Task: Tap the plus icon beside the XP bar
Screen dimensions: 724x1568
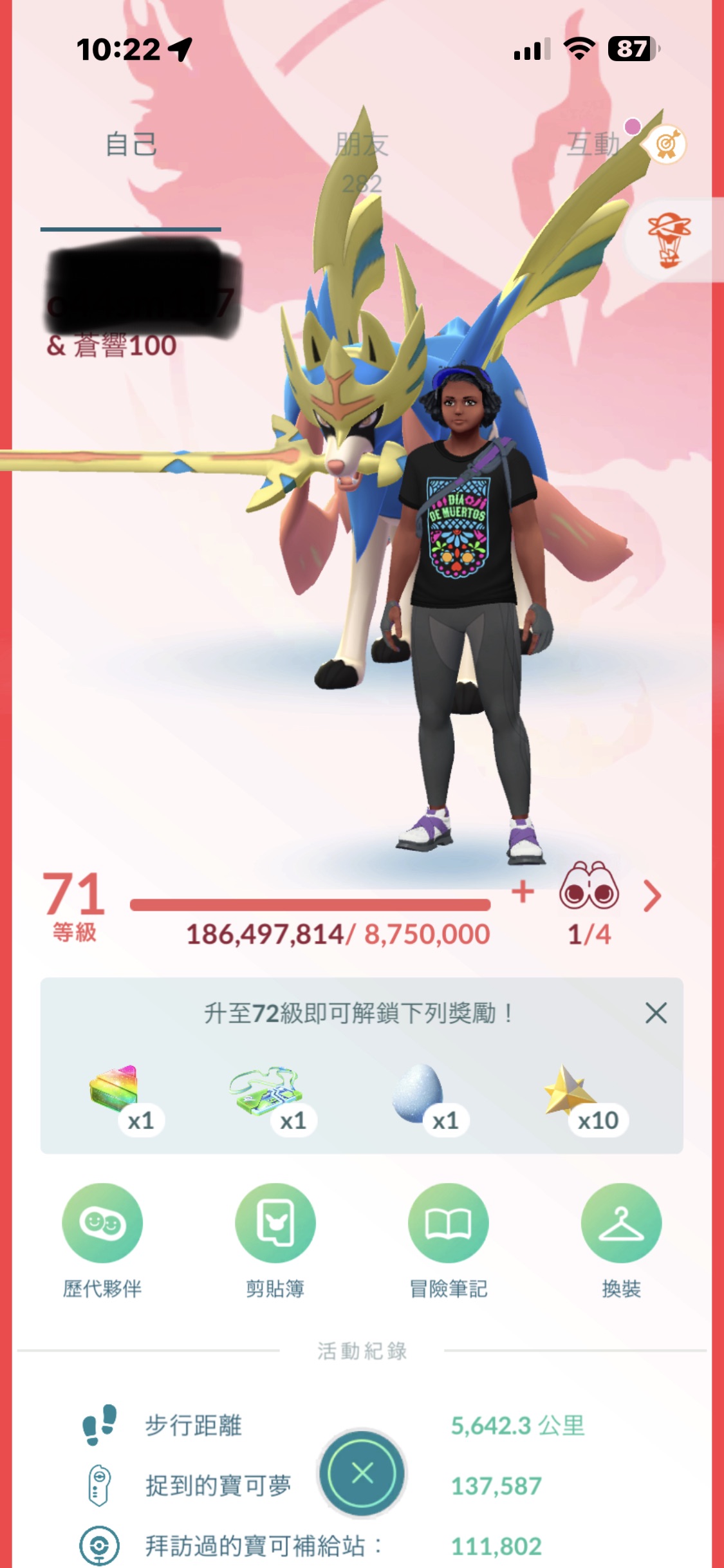Action: pyautogui.click(x=523, y=892)
